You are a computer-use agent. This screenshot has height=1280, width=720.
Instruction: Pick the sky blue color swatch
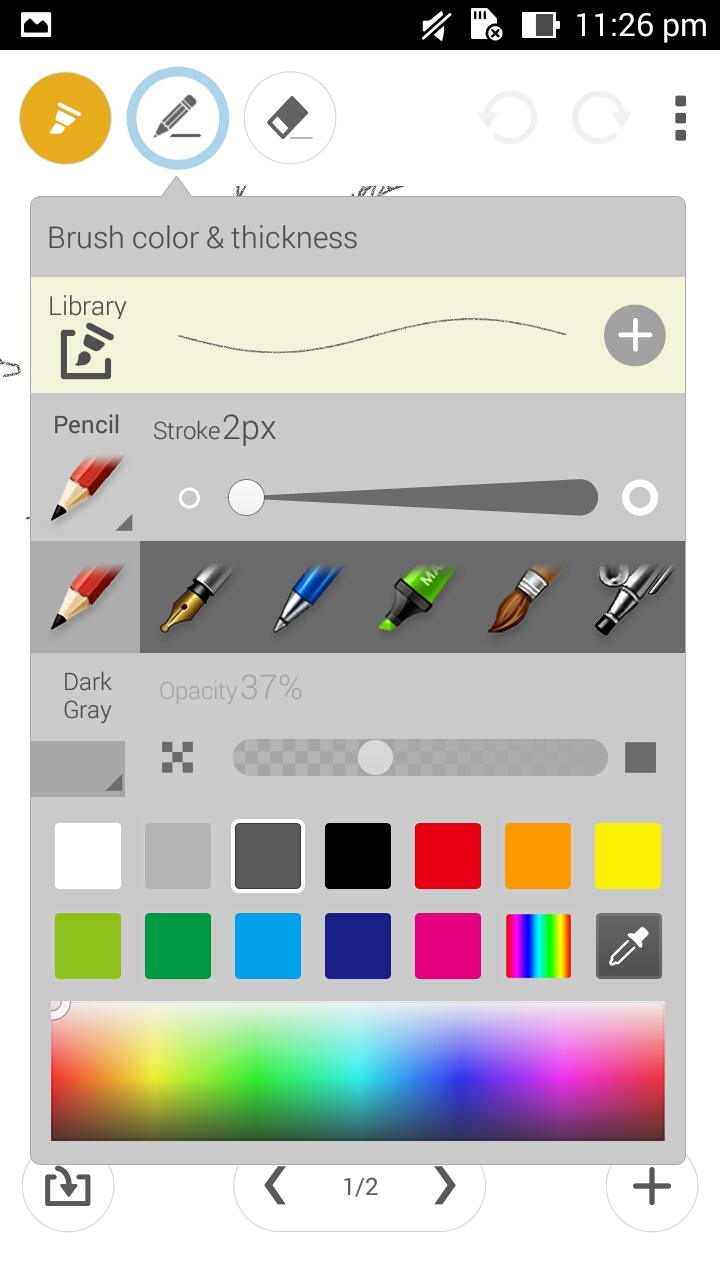[268, 946]
